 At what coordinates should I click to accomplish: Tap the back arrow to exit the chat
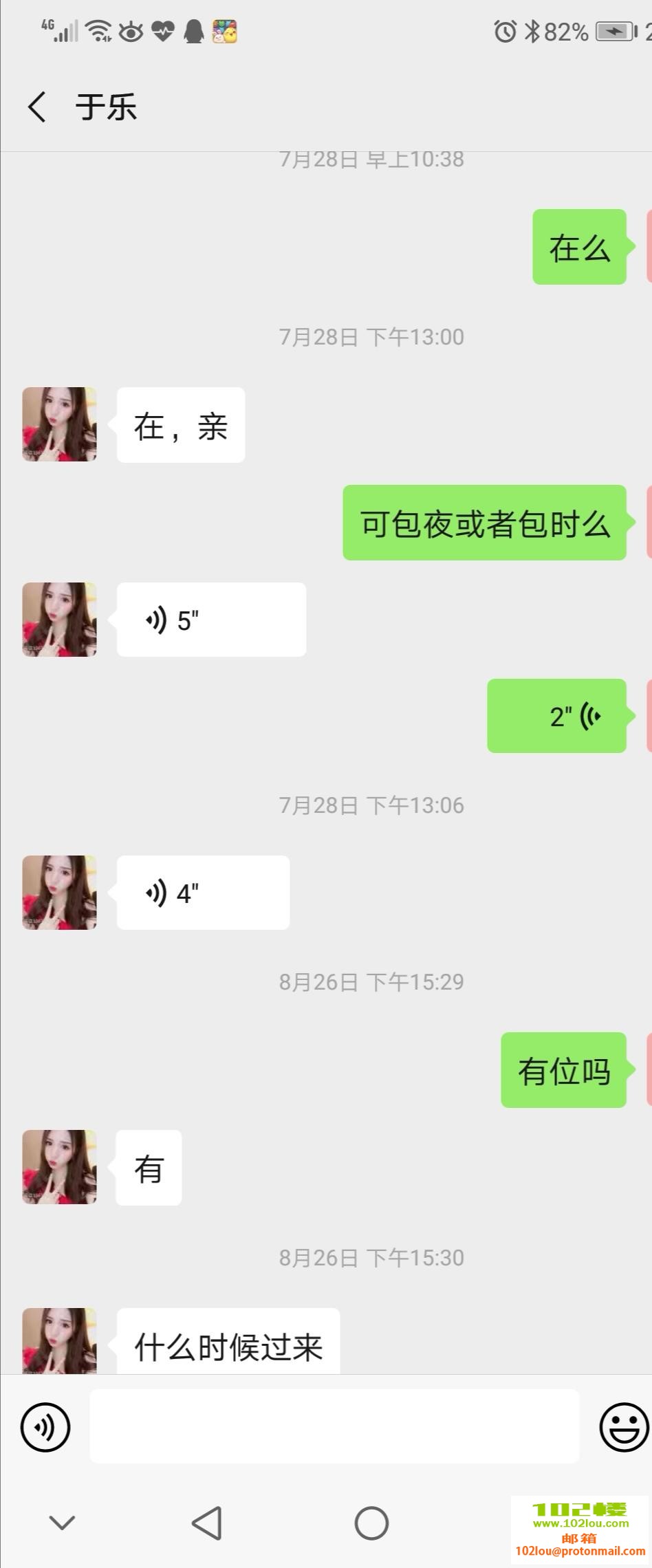click(x=38, y=107)
